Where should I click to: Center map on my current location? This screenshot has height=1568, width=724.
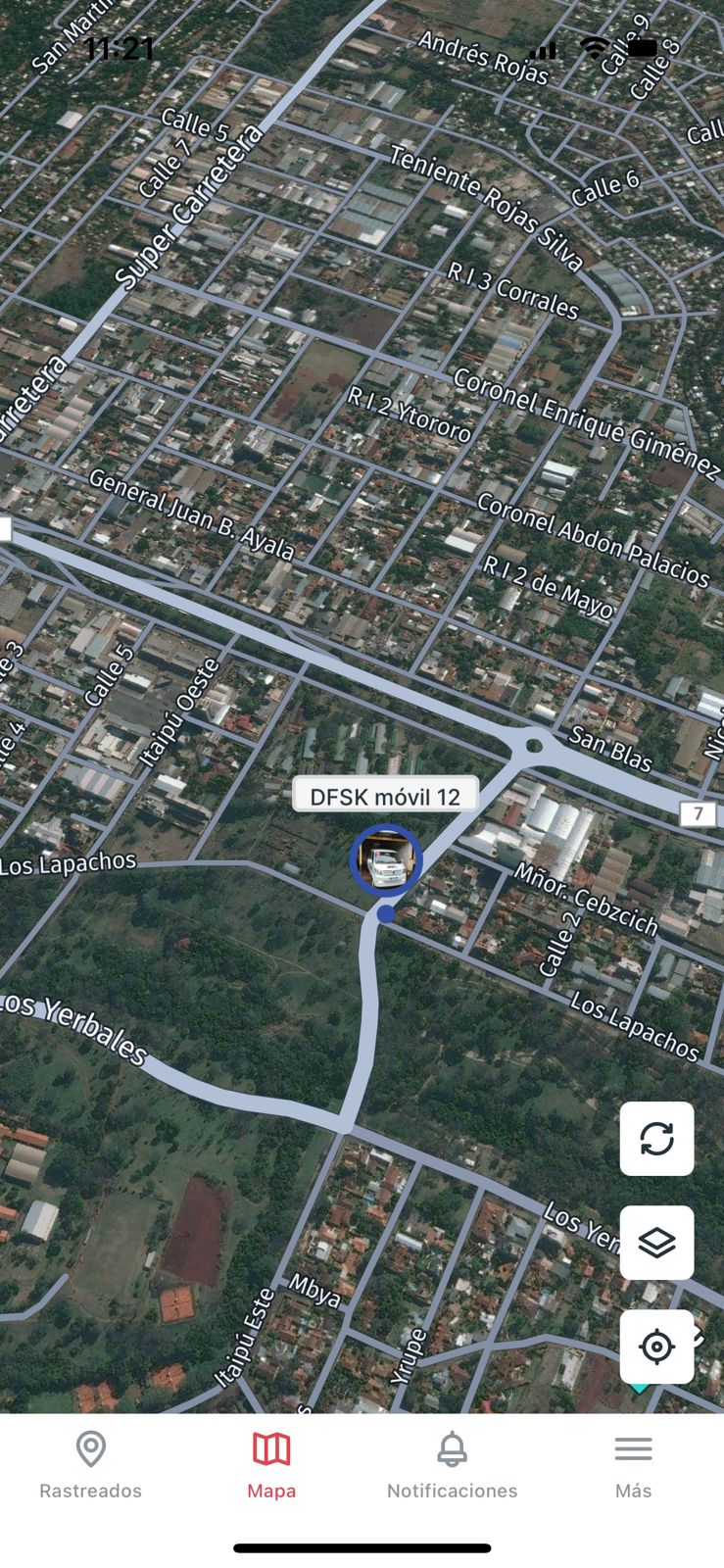tap(656, 1347)
